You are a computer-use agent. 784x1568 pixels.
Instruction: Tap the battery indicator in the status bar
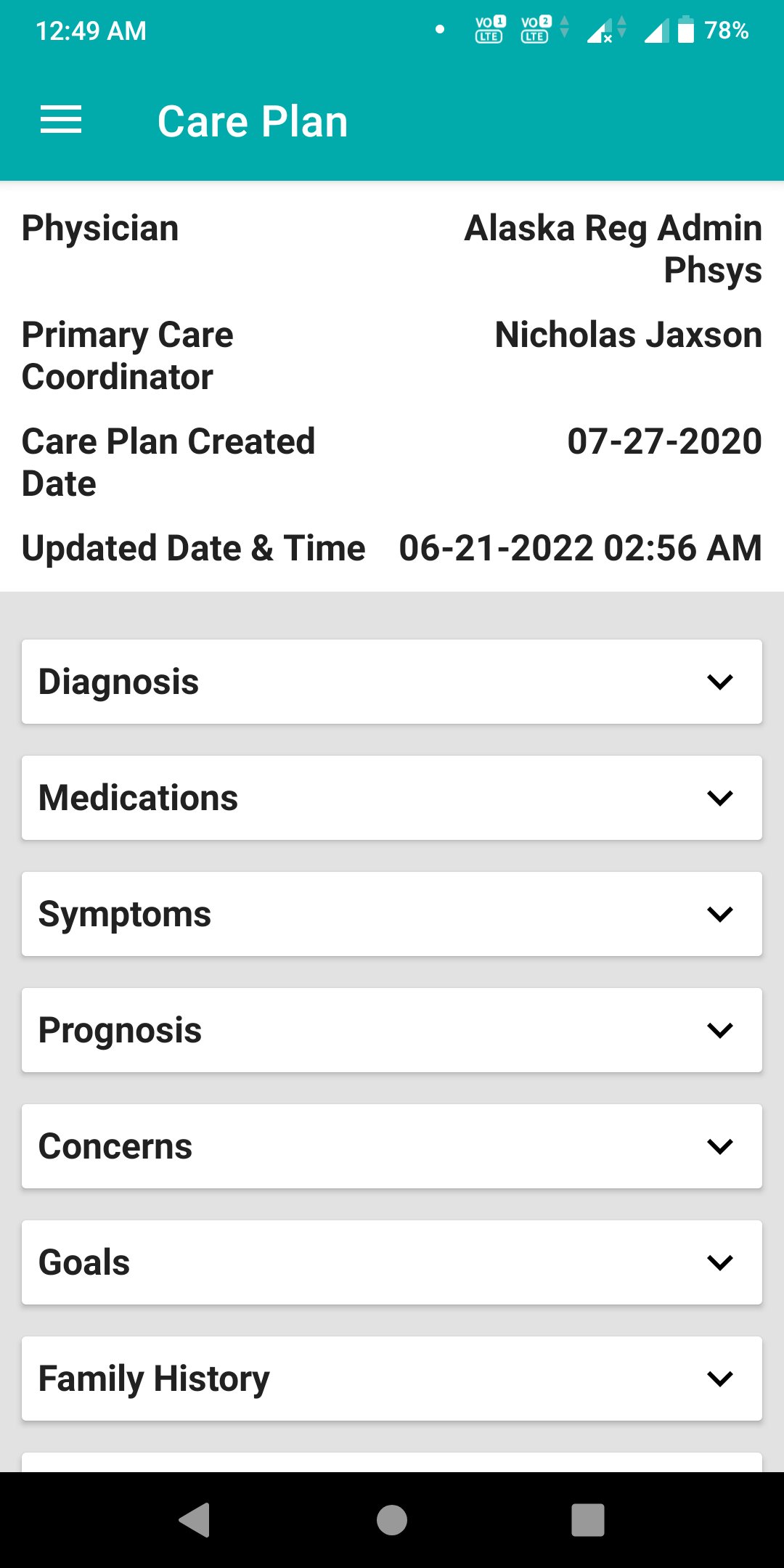[685, 30]
